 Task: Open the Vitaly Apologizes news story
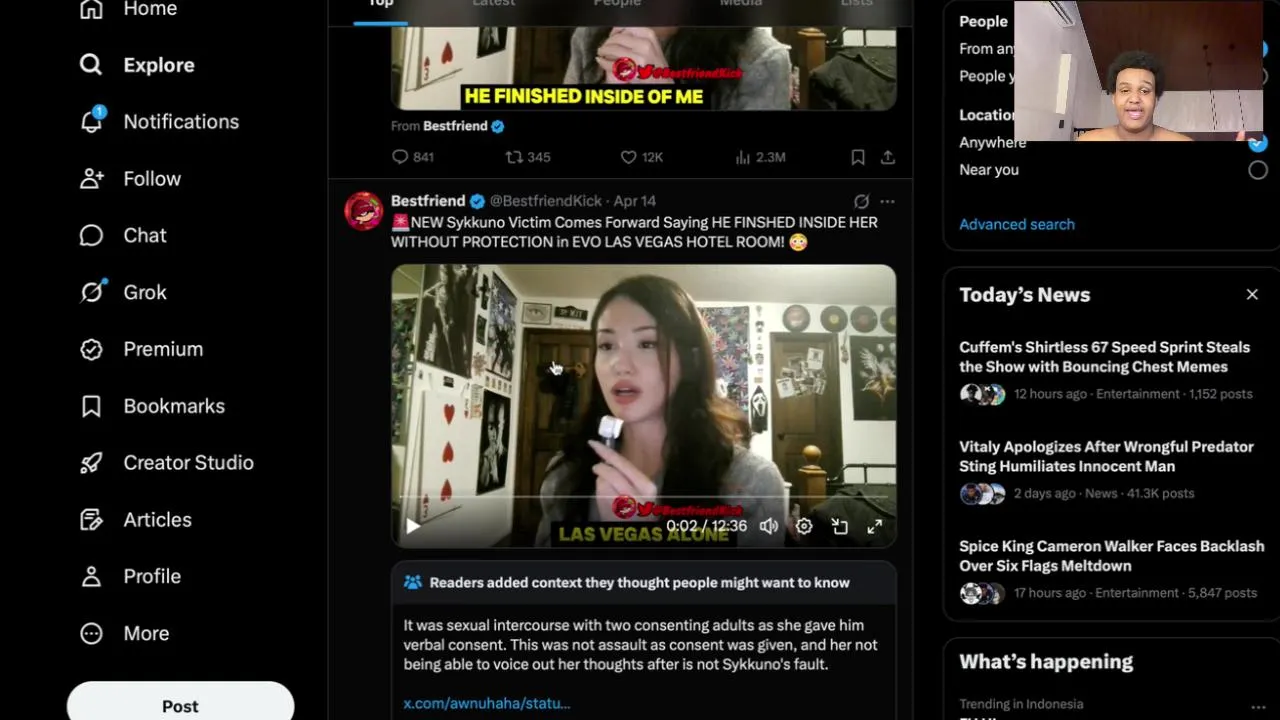pos(1105,456)
